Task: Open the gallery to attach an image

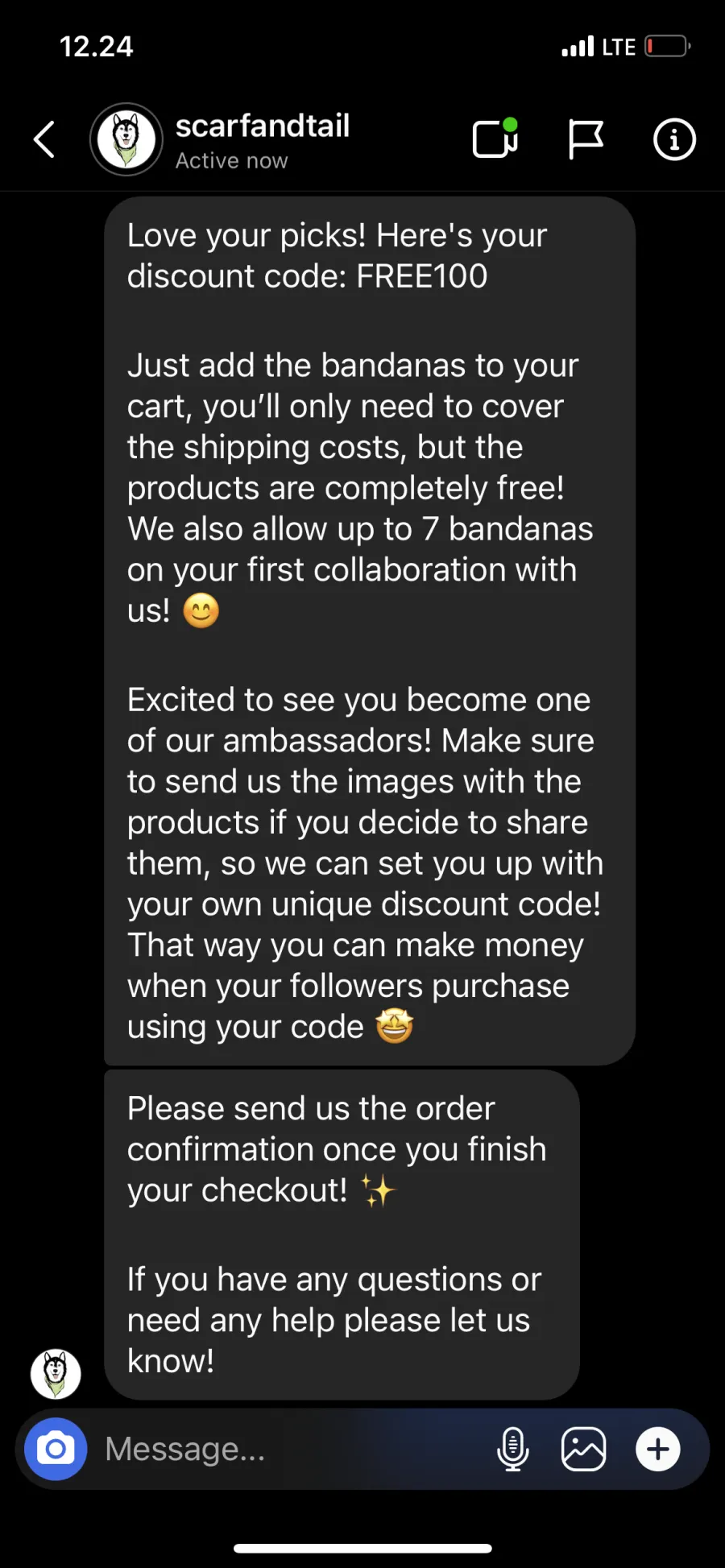Action: click(583, 1449)
